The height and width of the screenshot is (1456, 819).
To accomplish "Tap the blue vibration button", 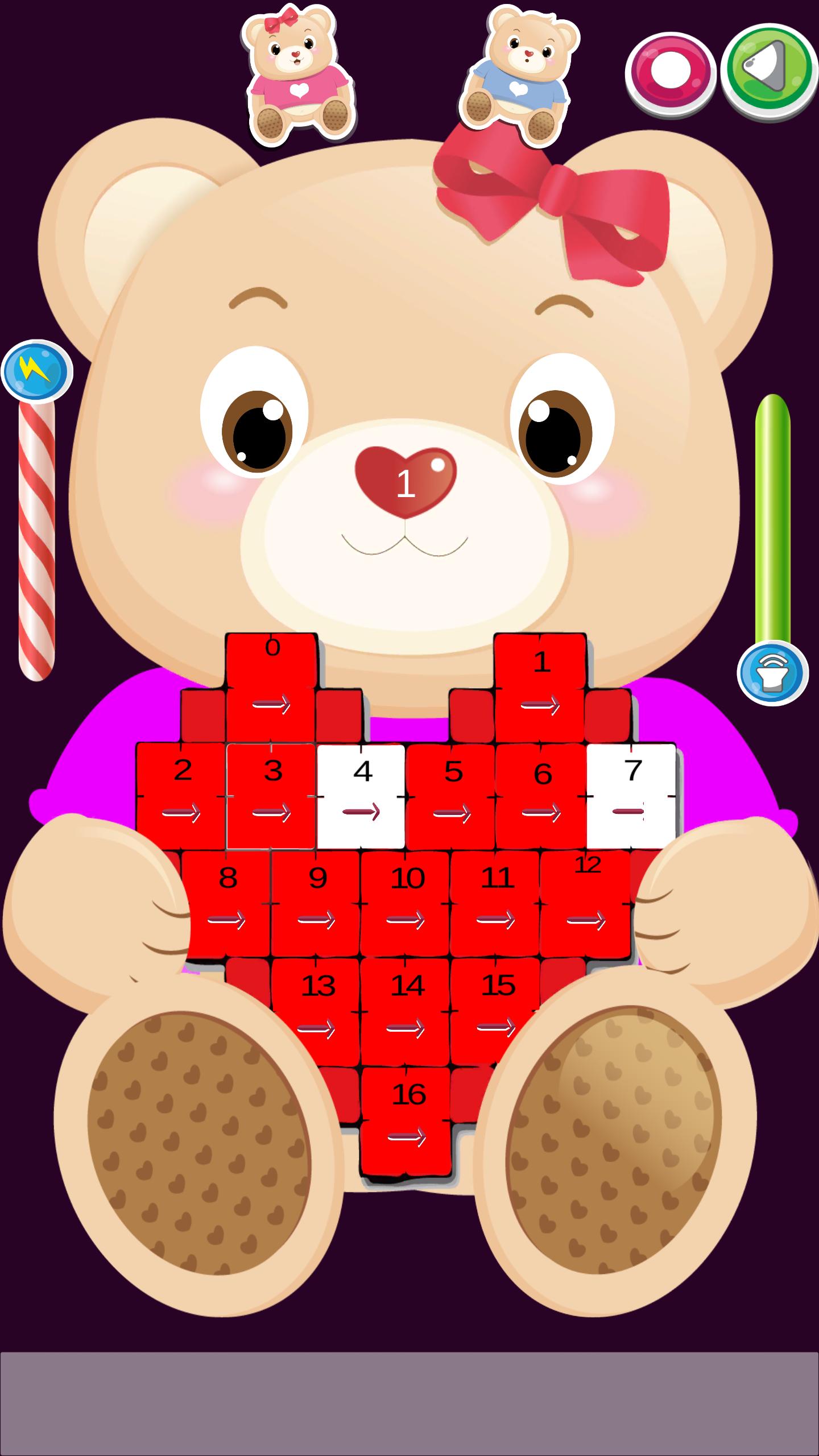I will (x=772, y=673).
